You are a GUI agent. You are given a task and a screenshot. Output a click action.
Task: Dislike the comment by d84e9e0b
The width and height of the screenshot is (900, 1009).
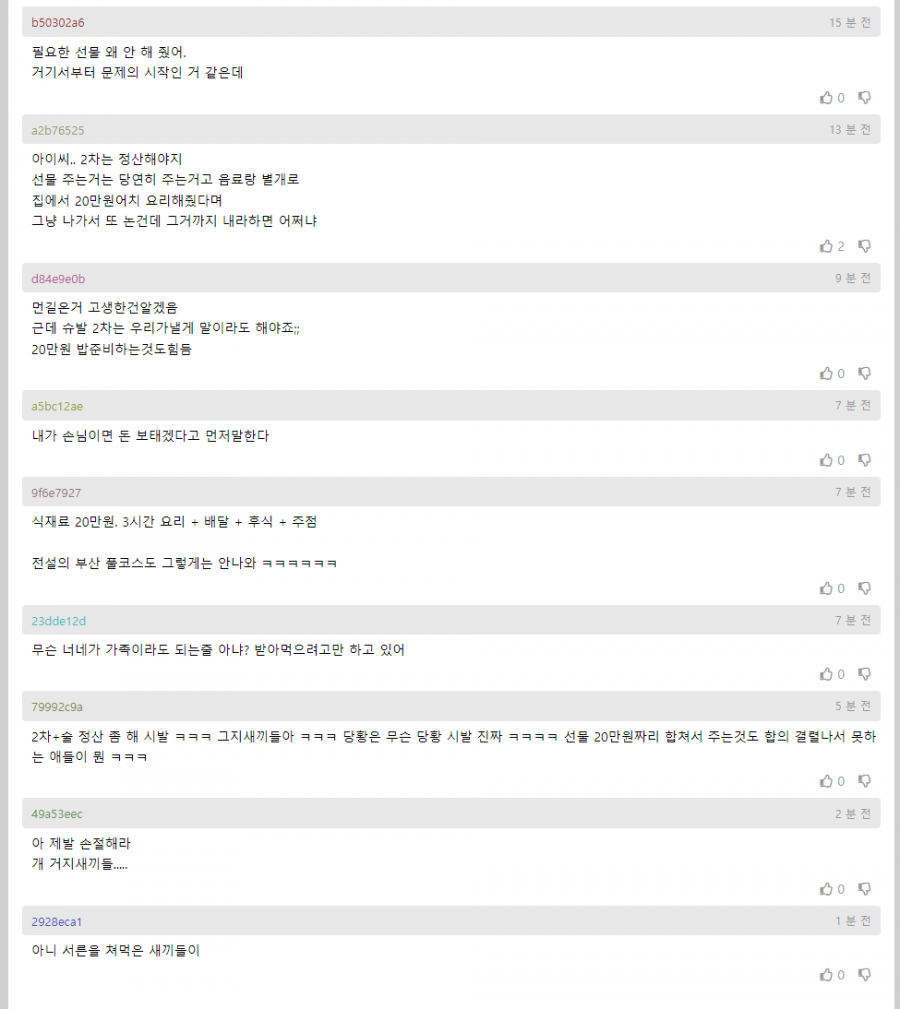pyautogui.click(x=865, y=374)
